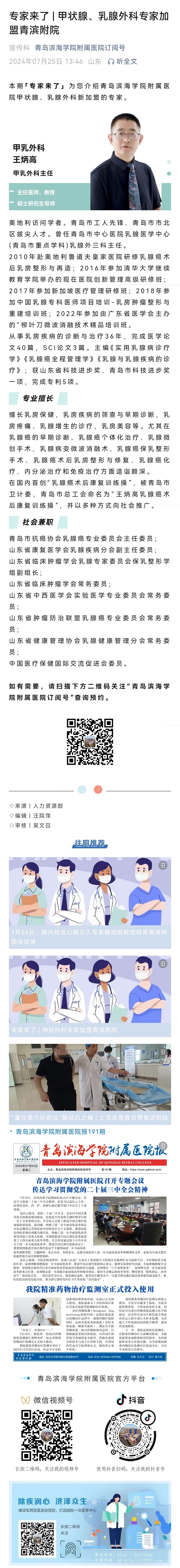Viewport: 180px width, 1568px height.
Task: Open the 青岛滨海学院附属医院订阅号 account page
Action: tap(80, 48)
